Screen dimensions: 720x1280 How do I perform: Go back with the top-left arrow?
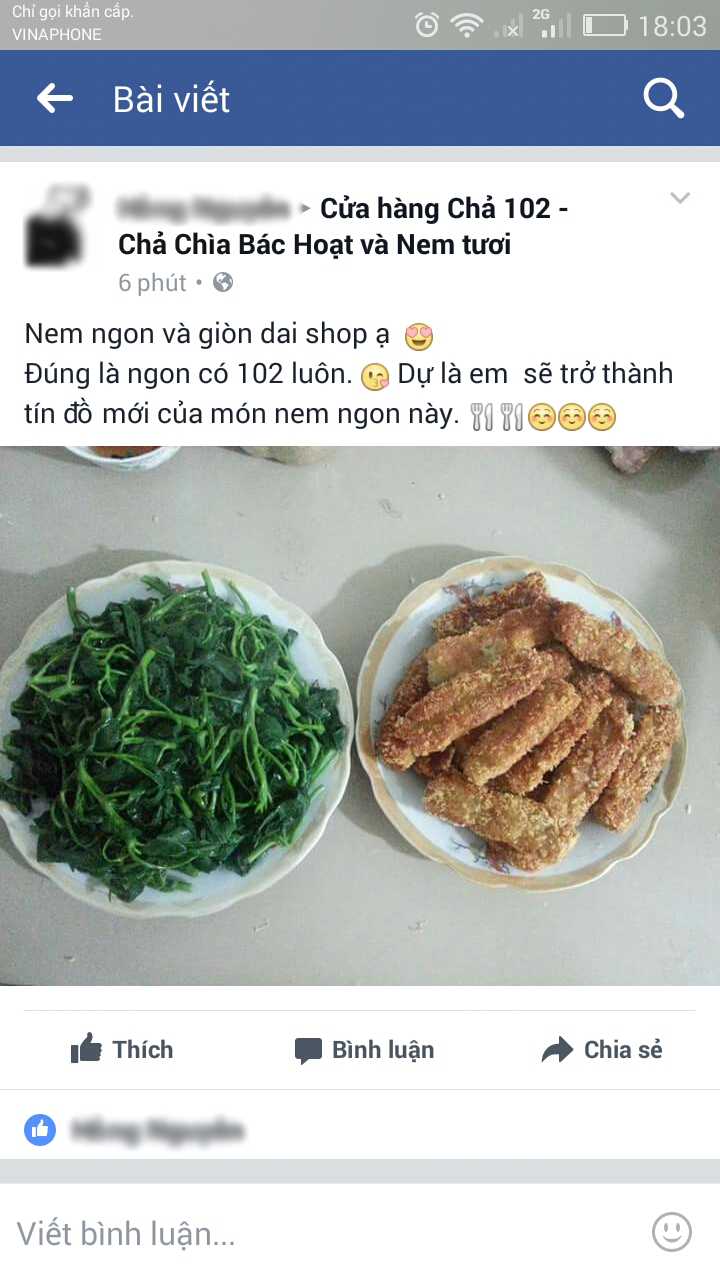(55, 98)
